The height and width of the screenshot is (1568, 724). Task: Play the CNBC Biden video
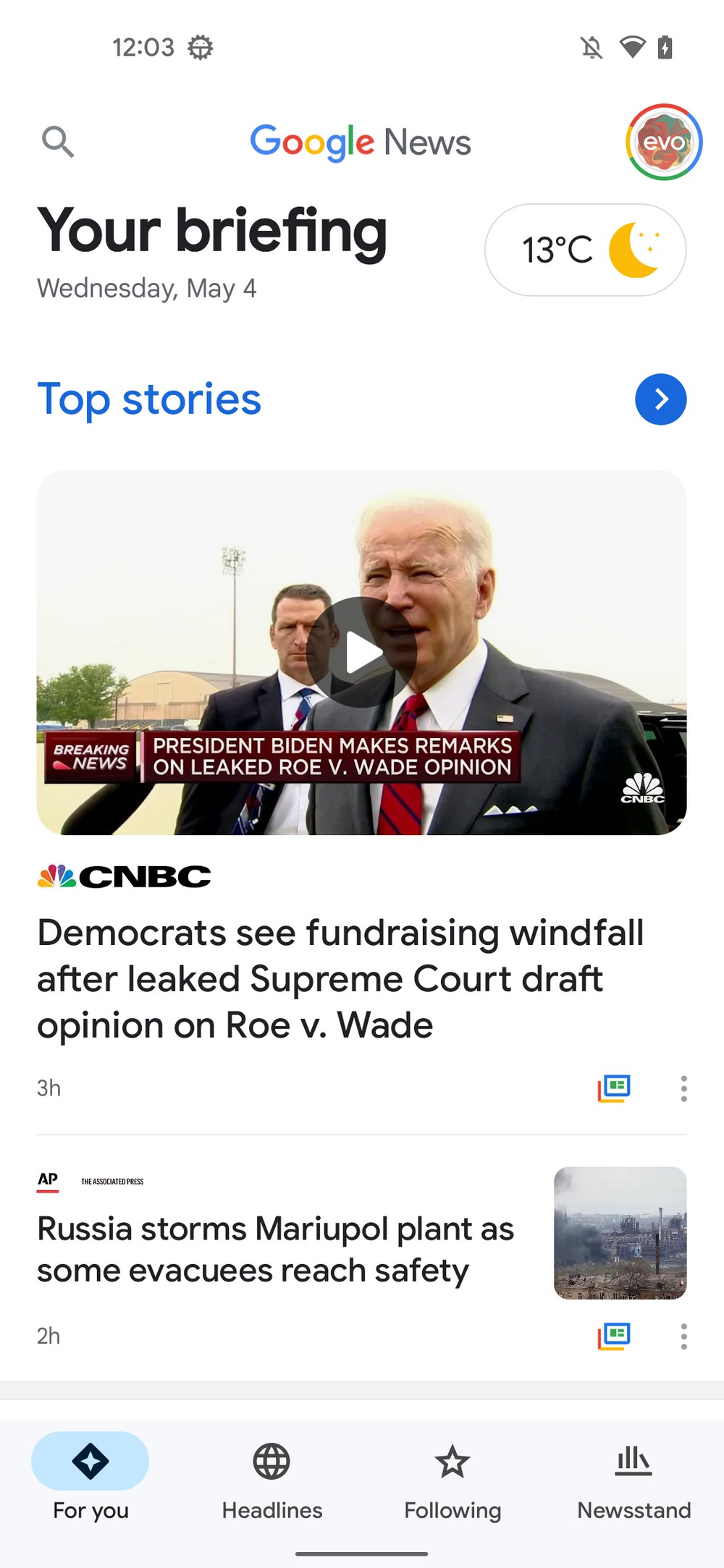361,653
